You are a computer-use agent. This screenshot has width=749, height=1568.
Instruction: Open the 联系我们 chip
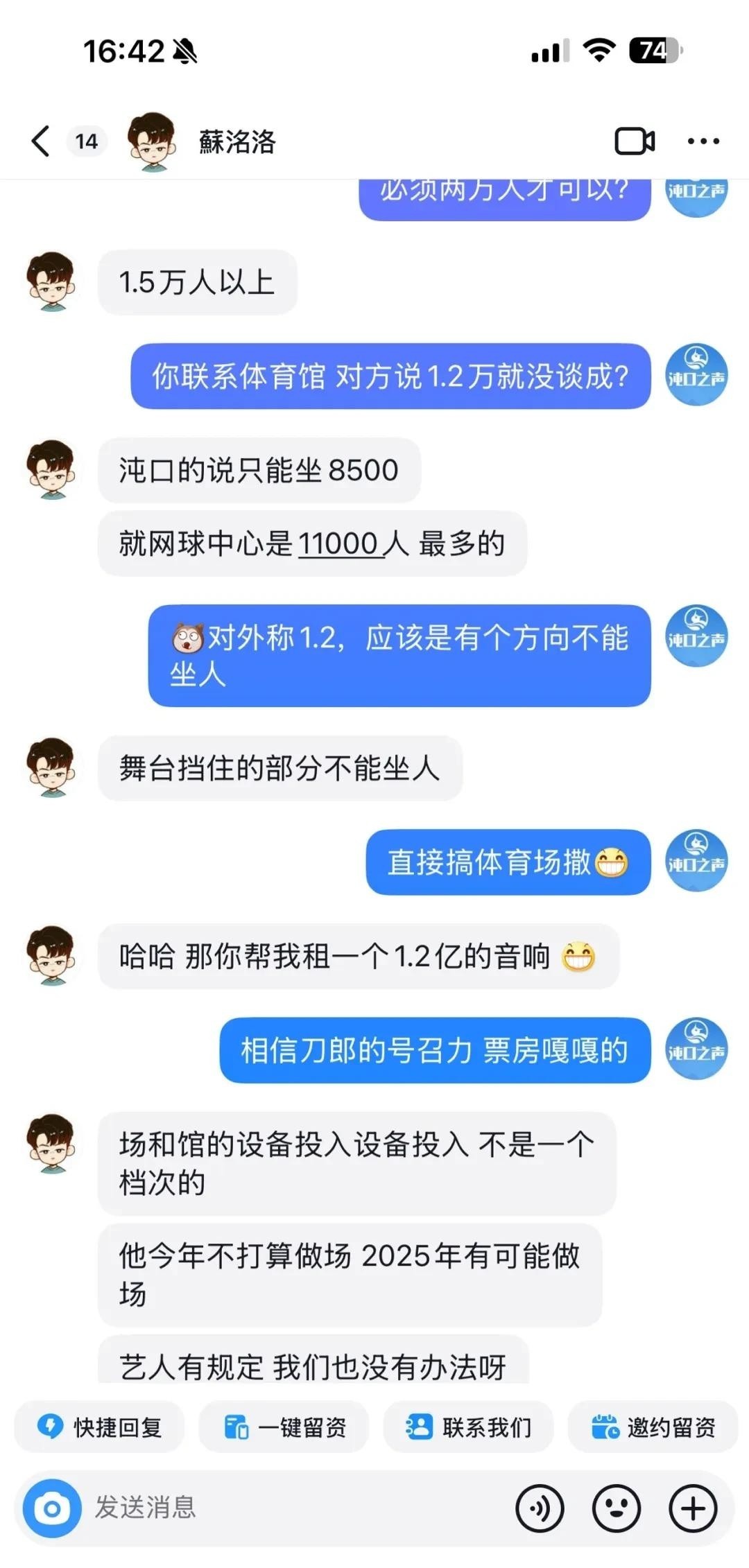pyautogui.click(x=468, y=1427)
